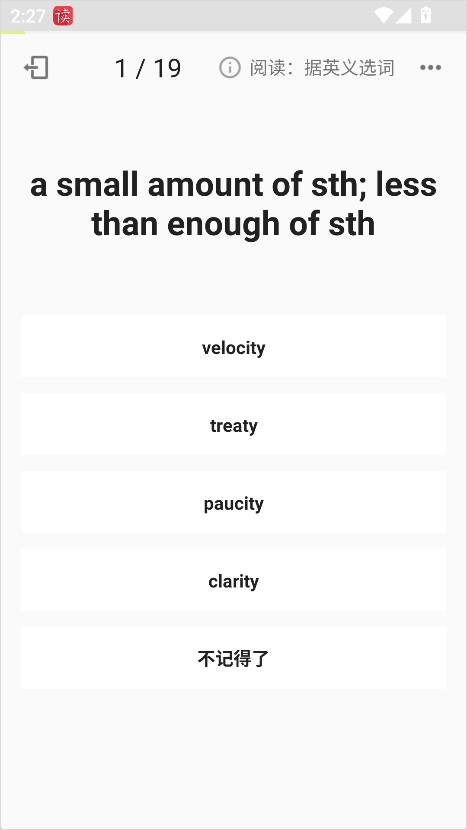Screen dimensions: 467x830
Task: Exit the quiz with the exit icon
Action: pyautogui.click(x=36, y=68)
